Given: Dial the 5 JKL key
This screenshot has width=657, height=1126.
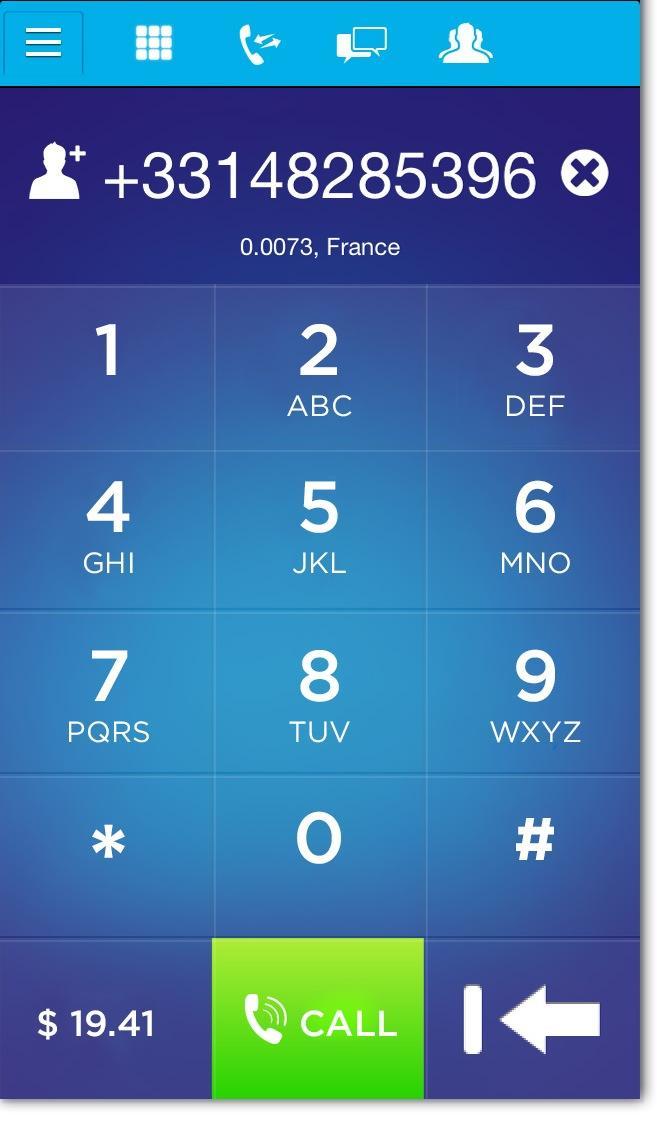Looking at the screenshot, I should [x=319, y=530].
